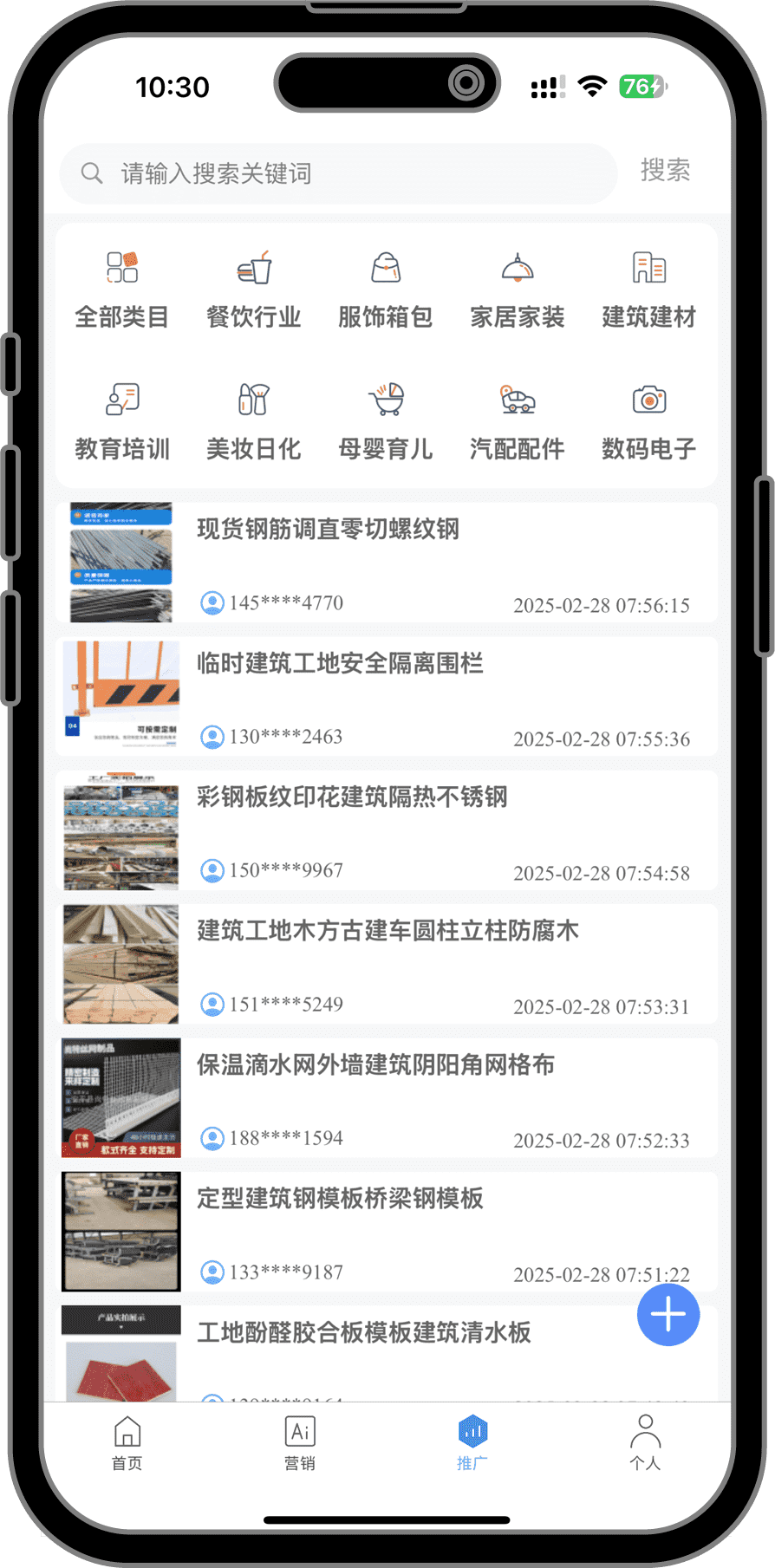775x1568 pixels.
Task: Go to the 个人 tab
Action: [645, 1444]
